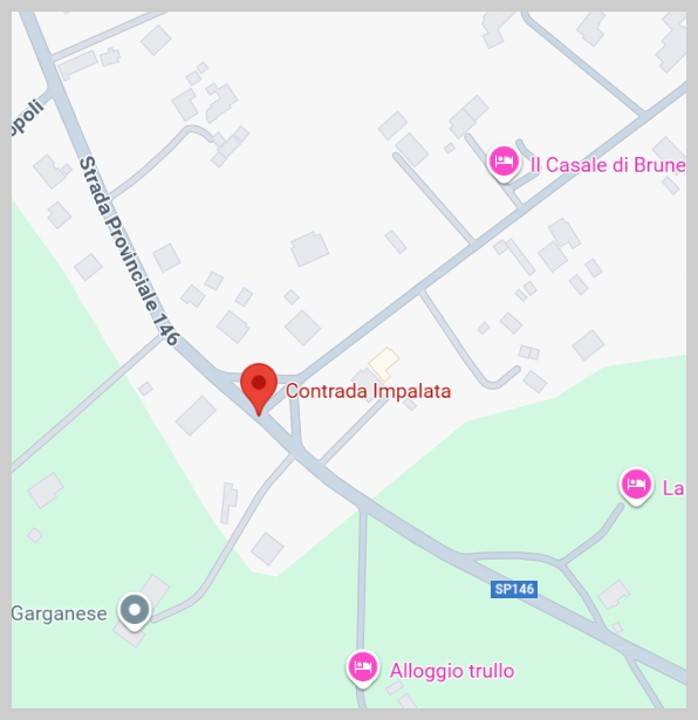The height and width of the screenshot is (720, 698).
Task: Open the Il Casale di Brune lodging marker
Action: click(x=504, y=161)
